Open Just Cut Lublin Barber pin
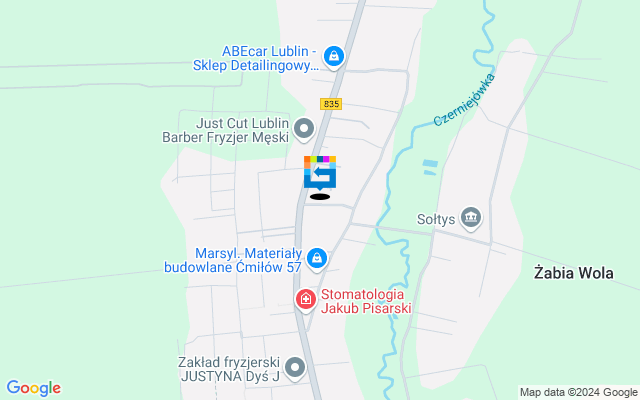 pyautogui.click(x=304, y=128)
